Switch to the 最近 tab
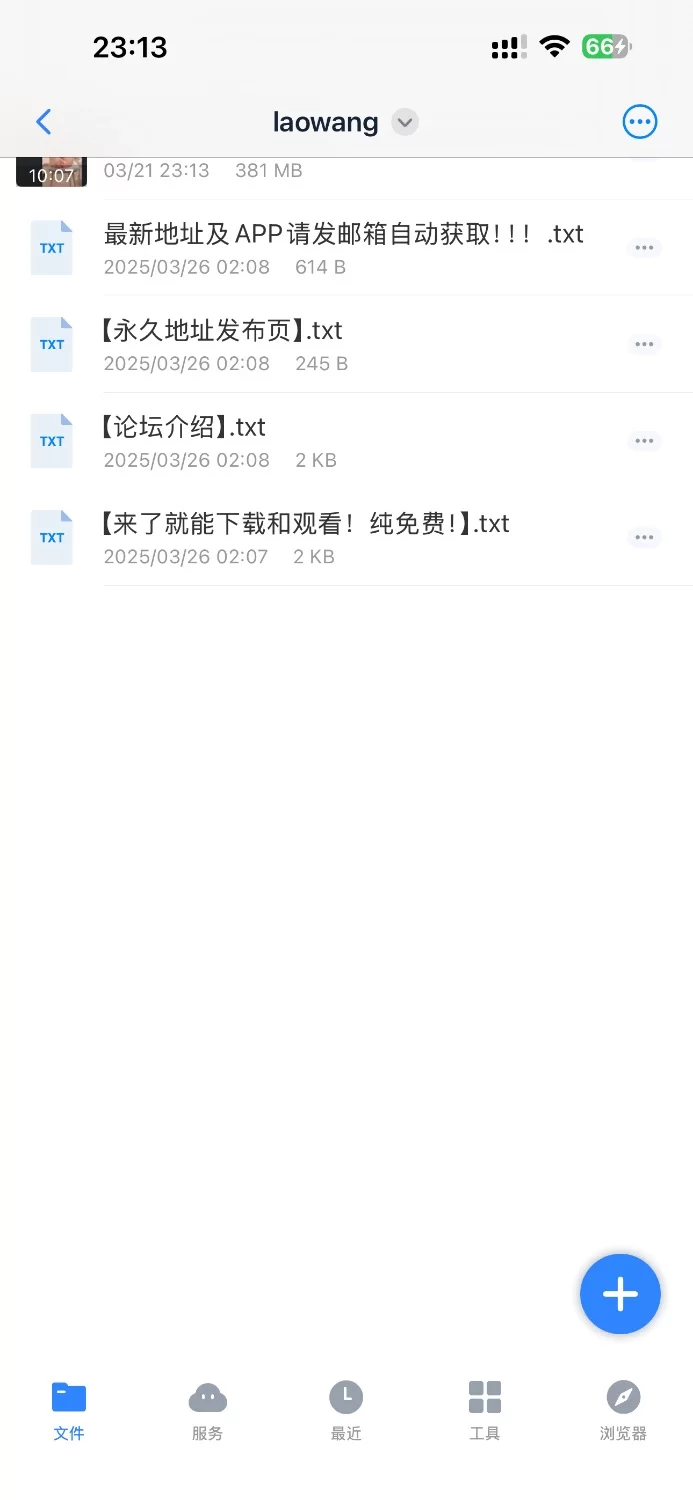693x1500 pixels. [x=346, y=1410]
